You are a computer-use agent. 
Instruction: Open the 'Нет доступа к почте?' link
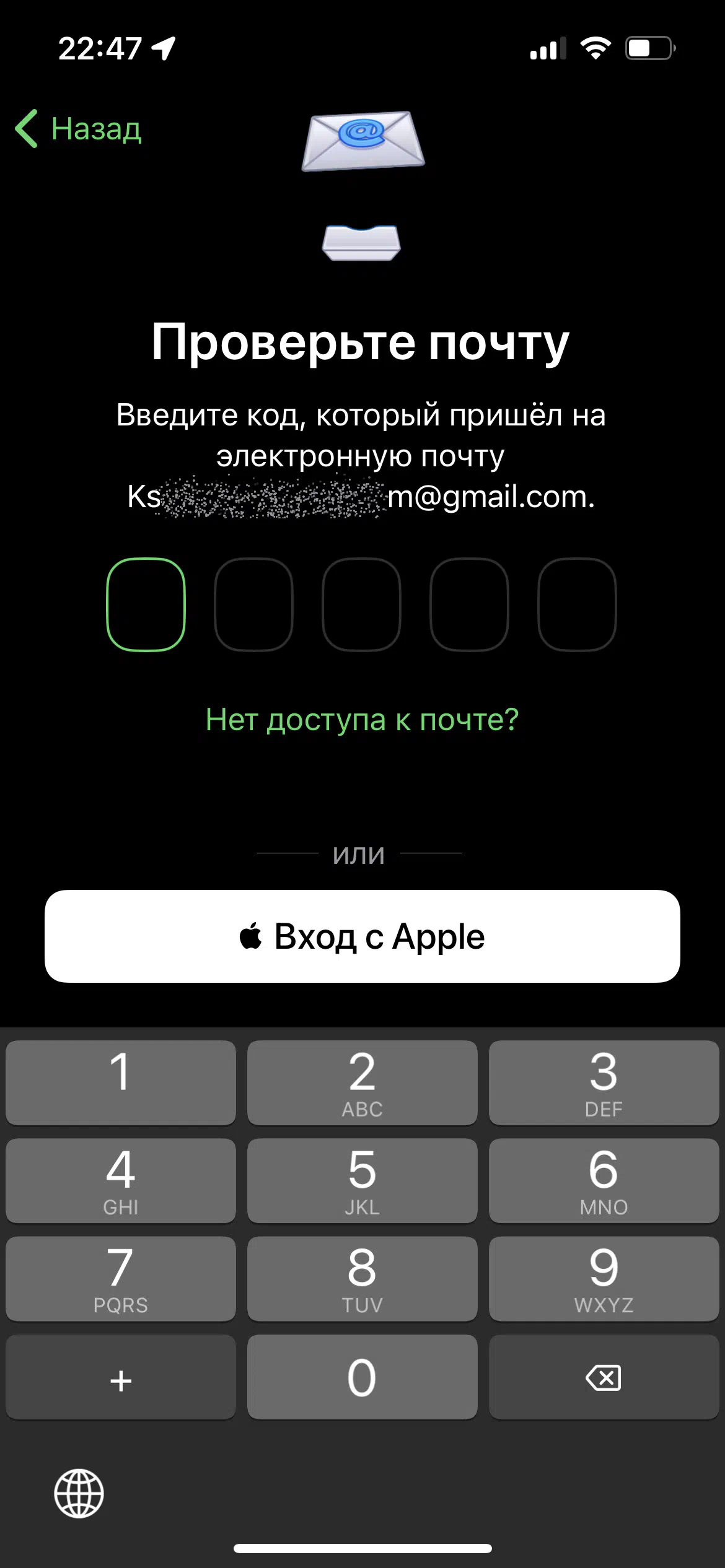point(362,720)
